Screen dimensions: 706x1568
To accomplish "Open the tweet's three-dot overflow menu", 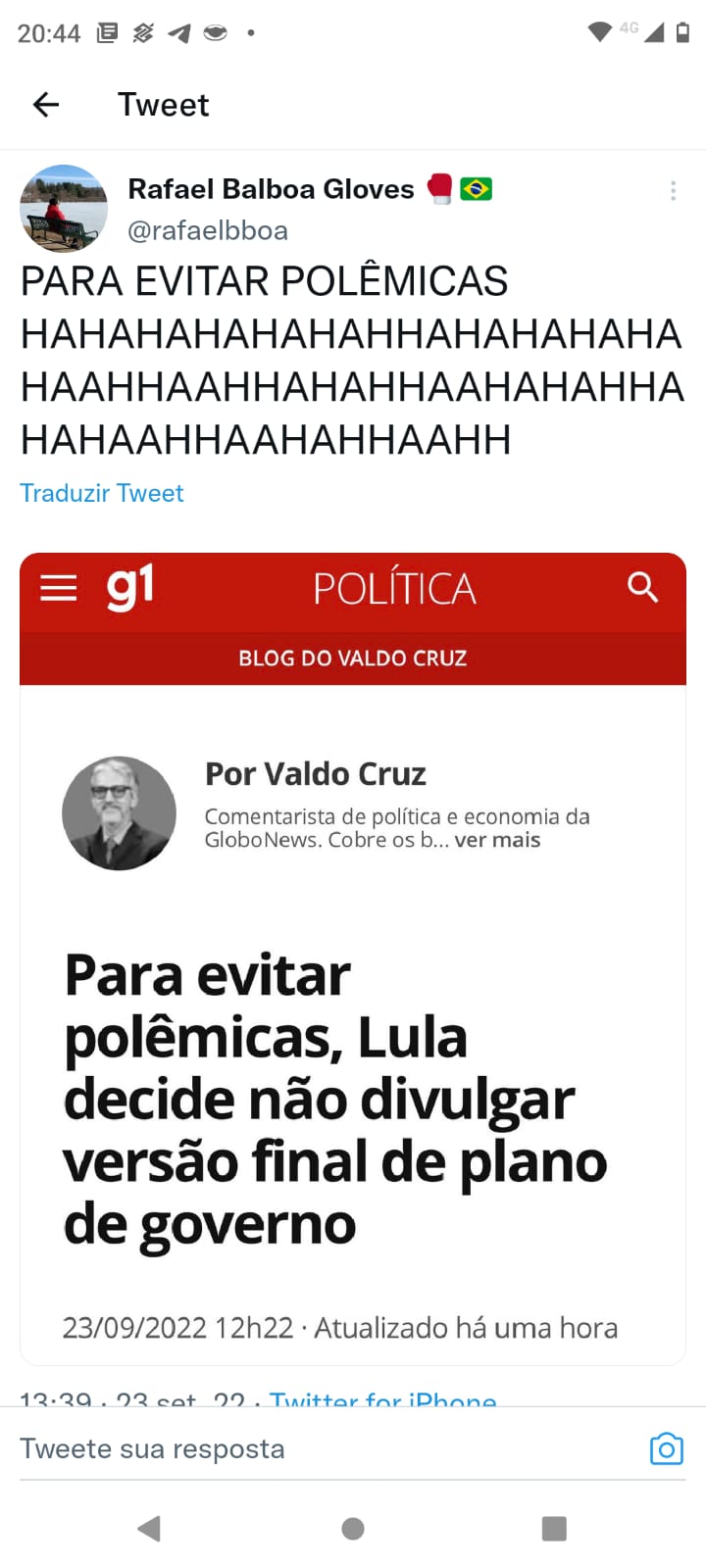I will (x=673, y=191).
